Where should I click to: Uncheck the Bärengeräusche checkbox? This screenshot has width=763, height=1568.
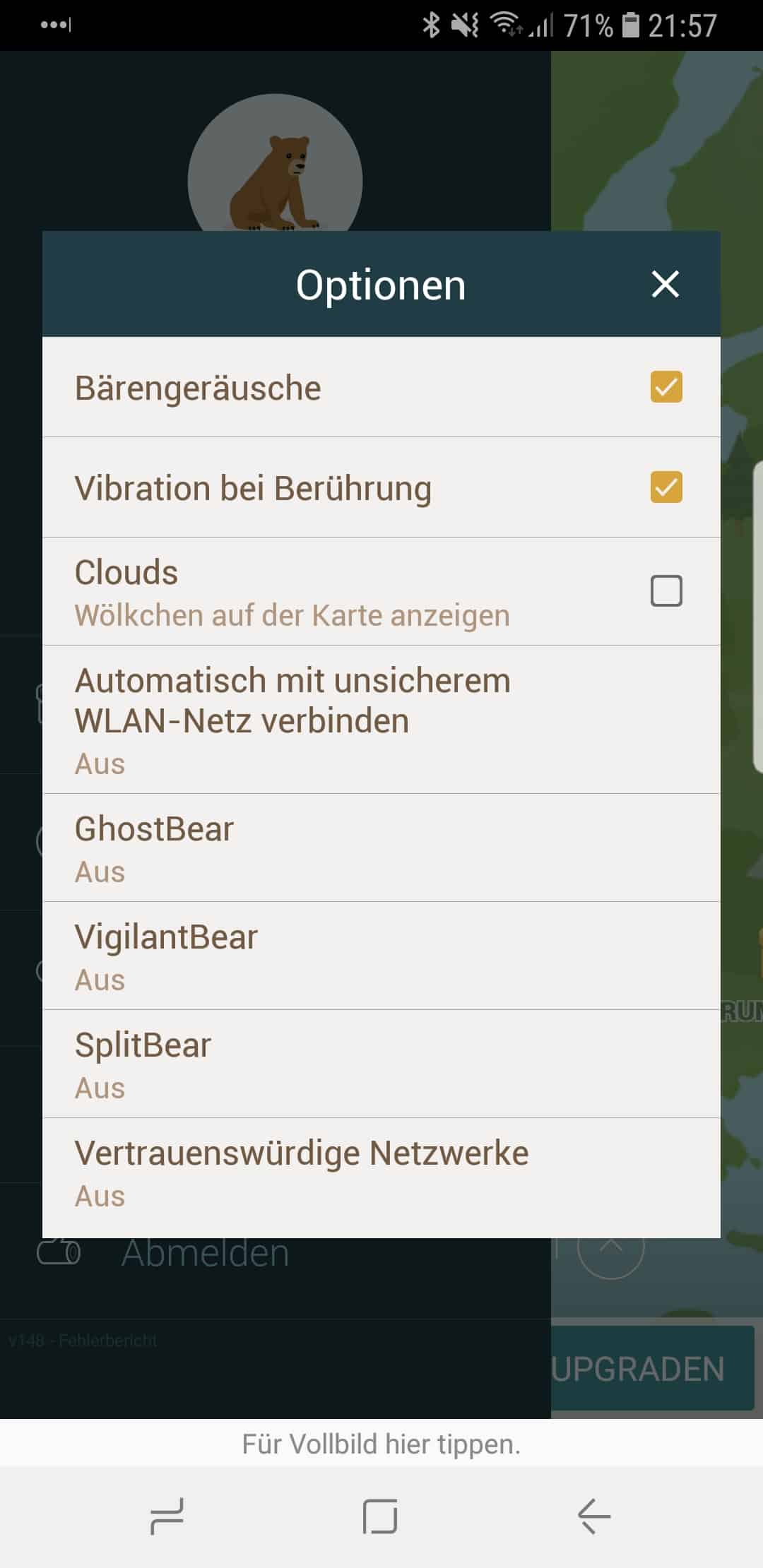666,387
